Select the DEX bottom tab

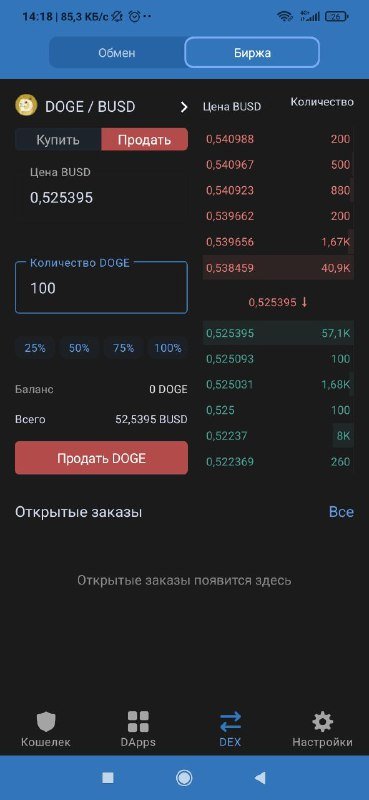(x=230, y=729)
